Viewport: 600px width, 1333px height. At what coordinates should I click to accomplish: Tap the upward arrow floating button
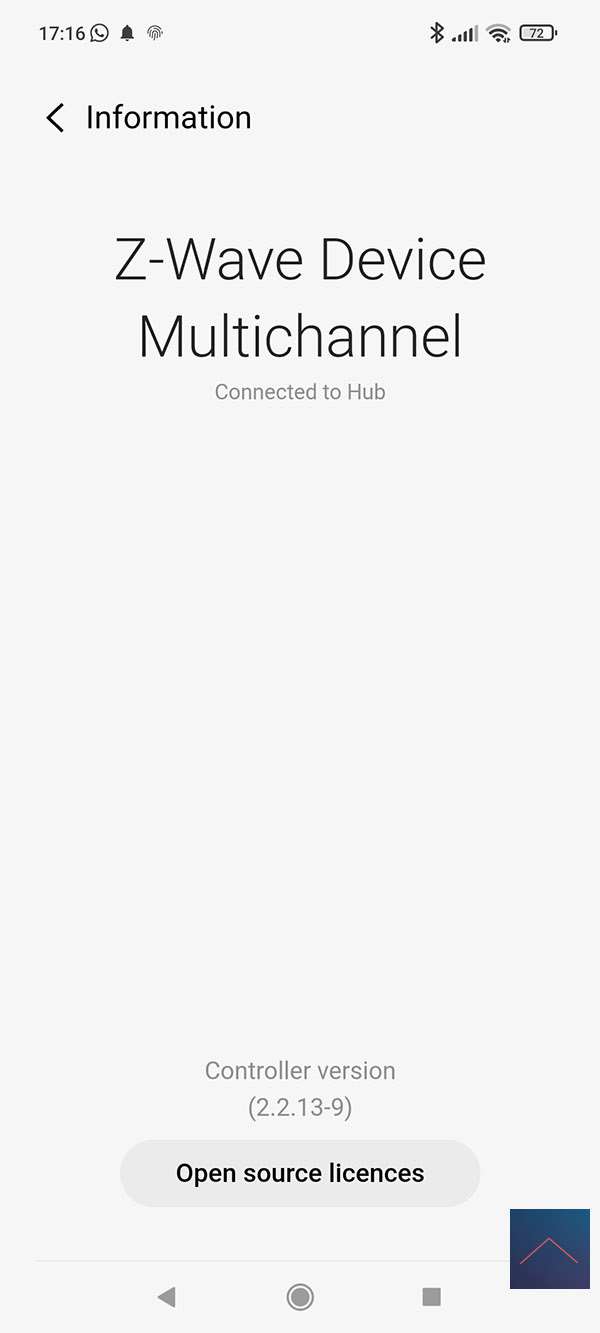pos(549,1249)
